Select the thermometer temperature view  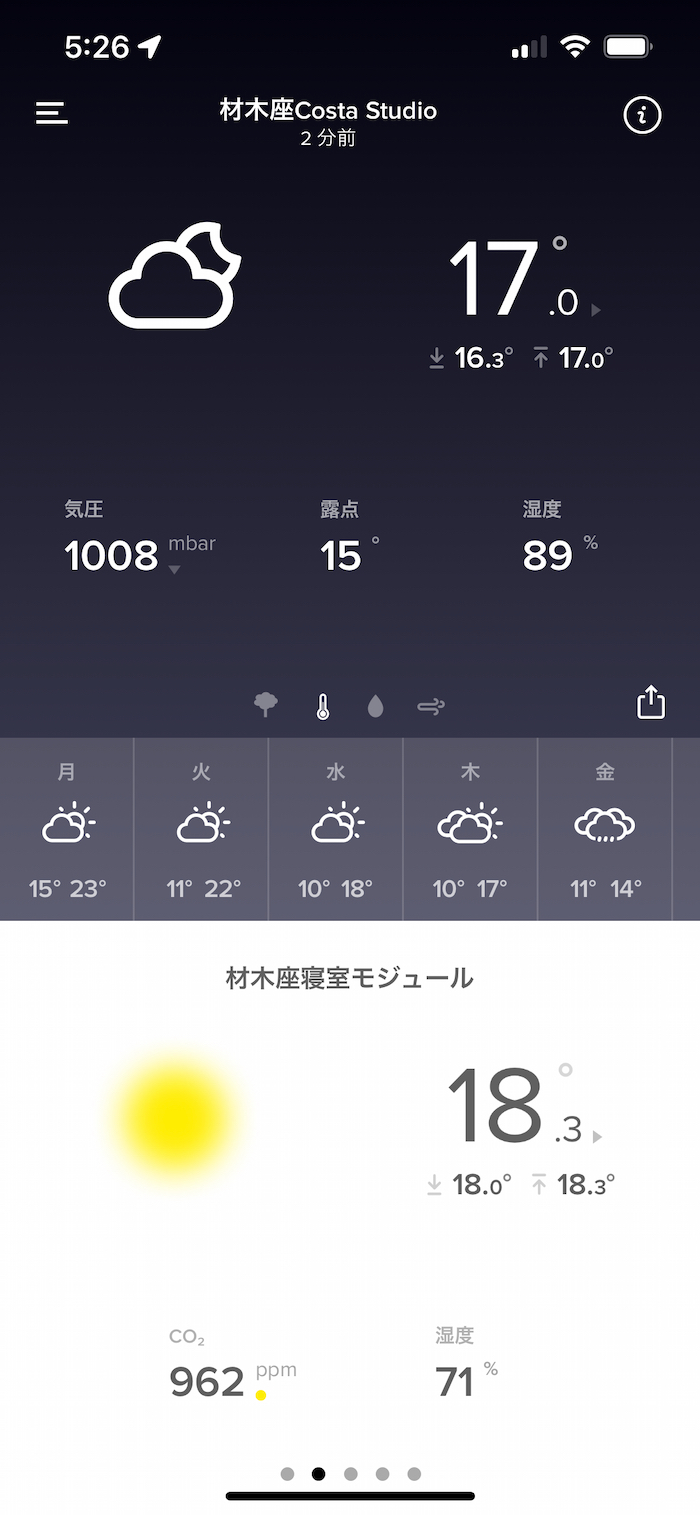pos(322,706)
